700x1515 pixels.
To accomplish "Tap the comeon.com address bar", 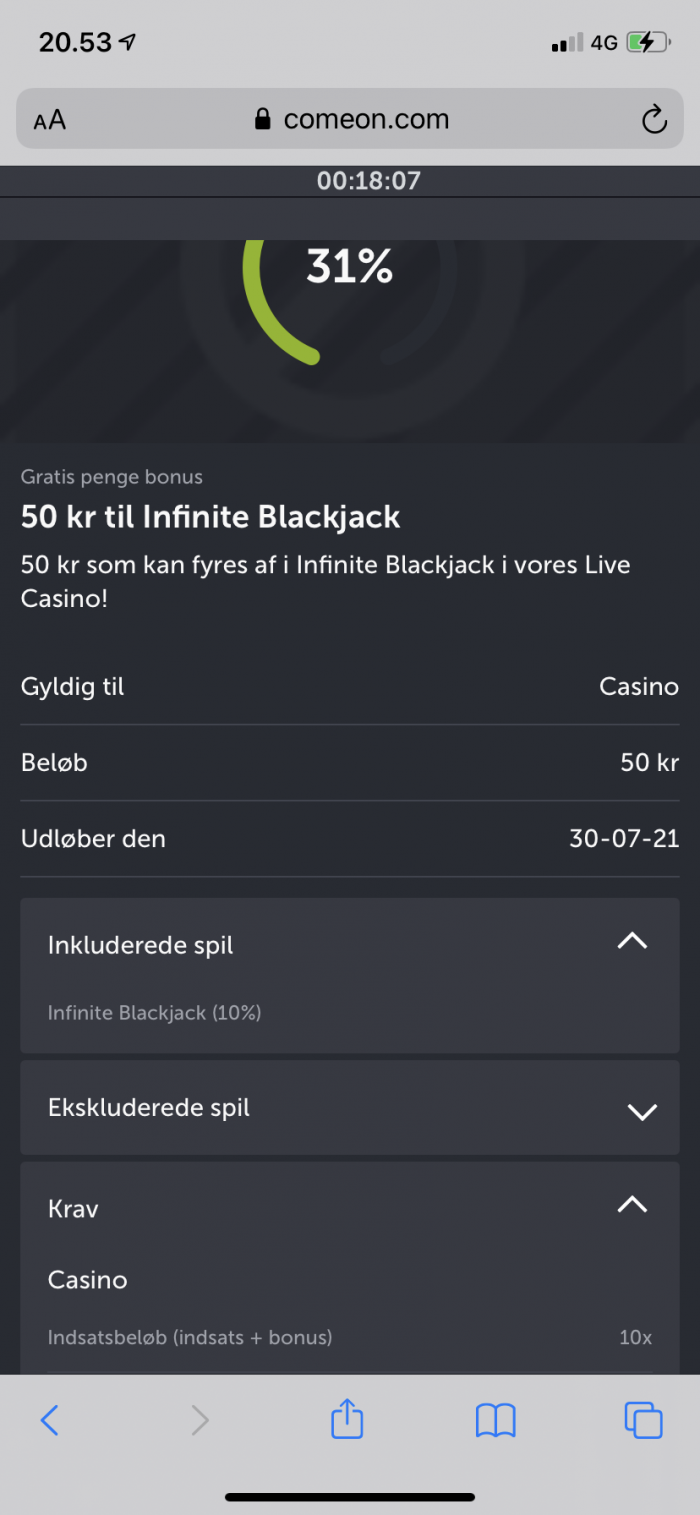I will click(350, 119).
